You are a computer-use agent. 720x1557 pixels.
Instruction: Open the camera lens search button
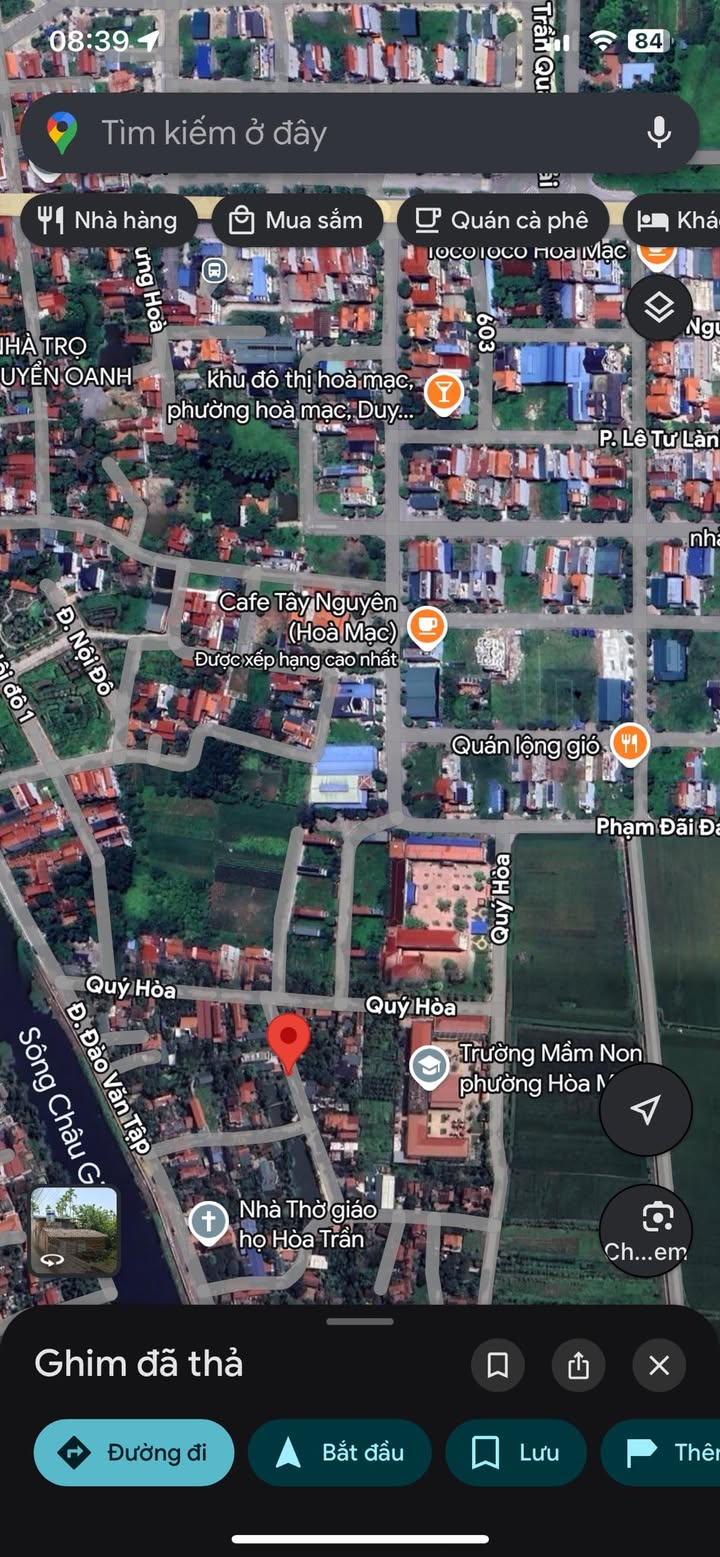(646, 1230)
